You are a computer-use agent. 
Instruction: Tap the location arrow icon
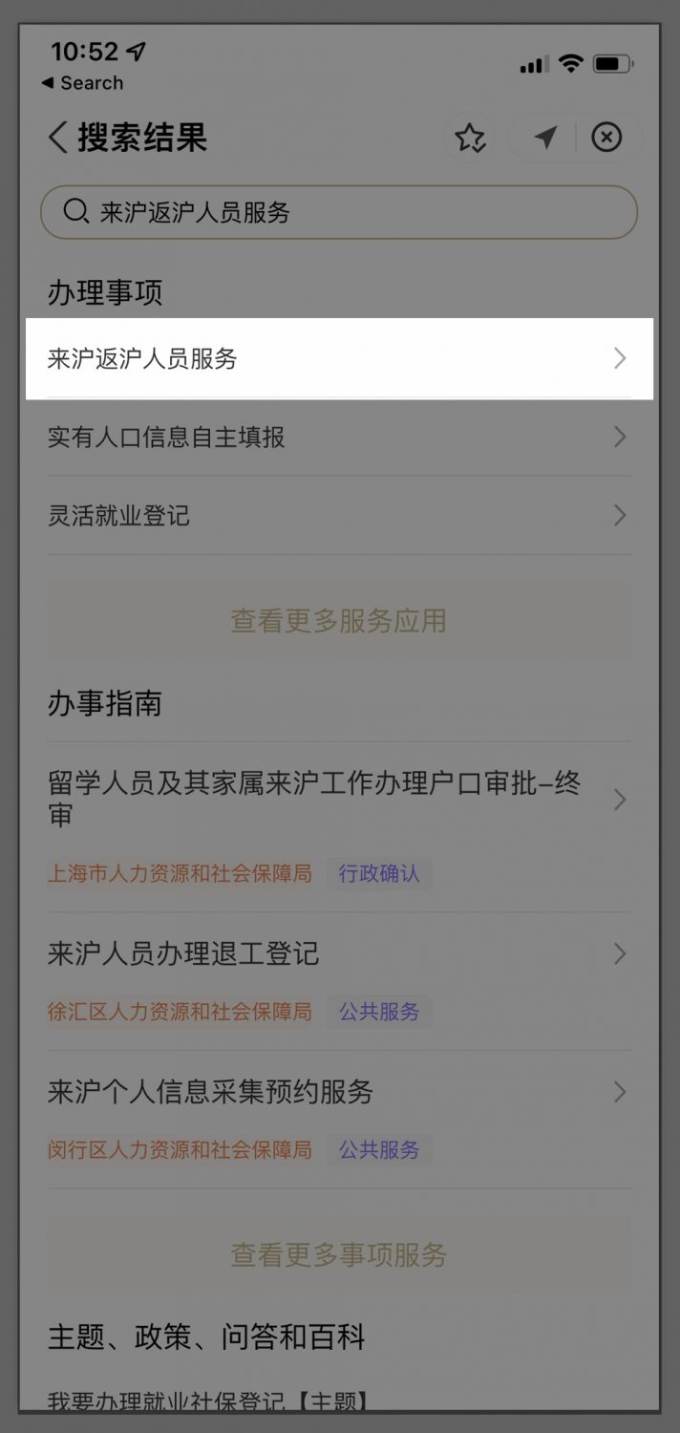[x=545, y=138]
